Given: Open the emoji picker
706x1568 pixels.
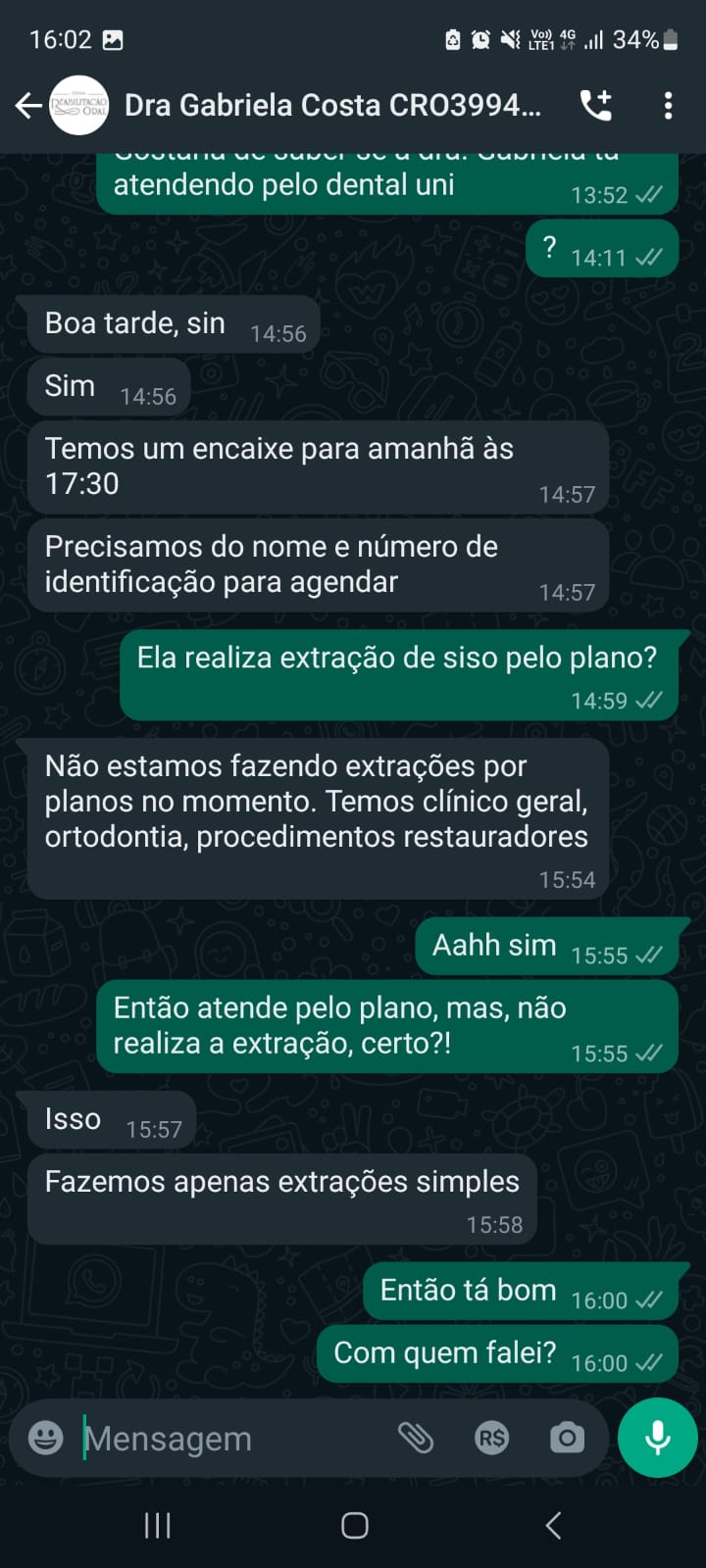Looking at the screenshot, I should click(x=45, y=1438).
